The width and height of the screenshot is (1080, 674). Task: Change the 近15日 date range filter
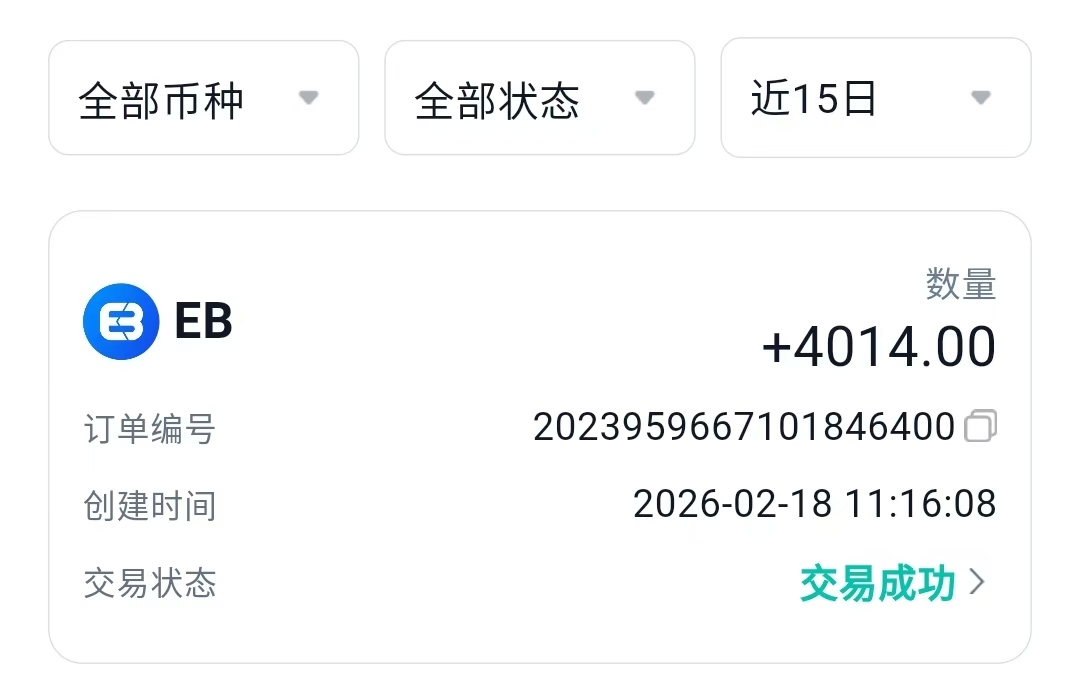tap(875, 99)
